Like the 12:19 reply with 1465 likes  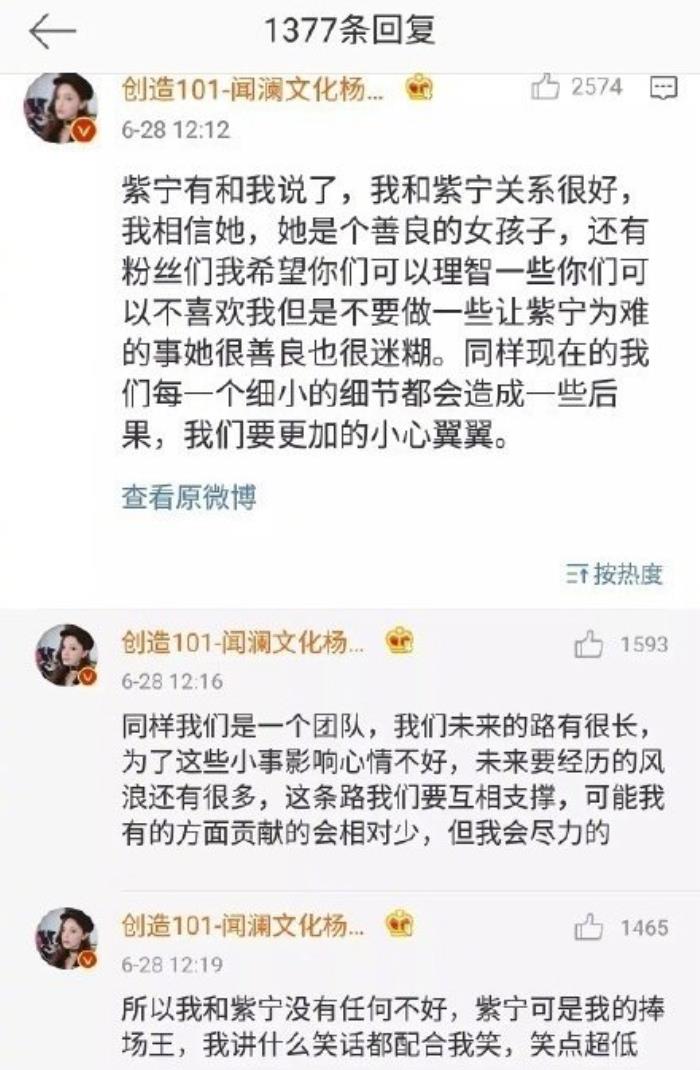(x=588, y=928)
